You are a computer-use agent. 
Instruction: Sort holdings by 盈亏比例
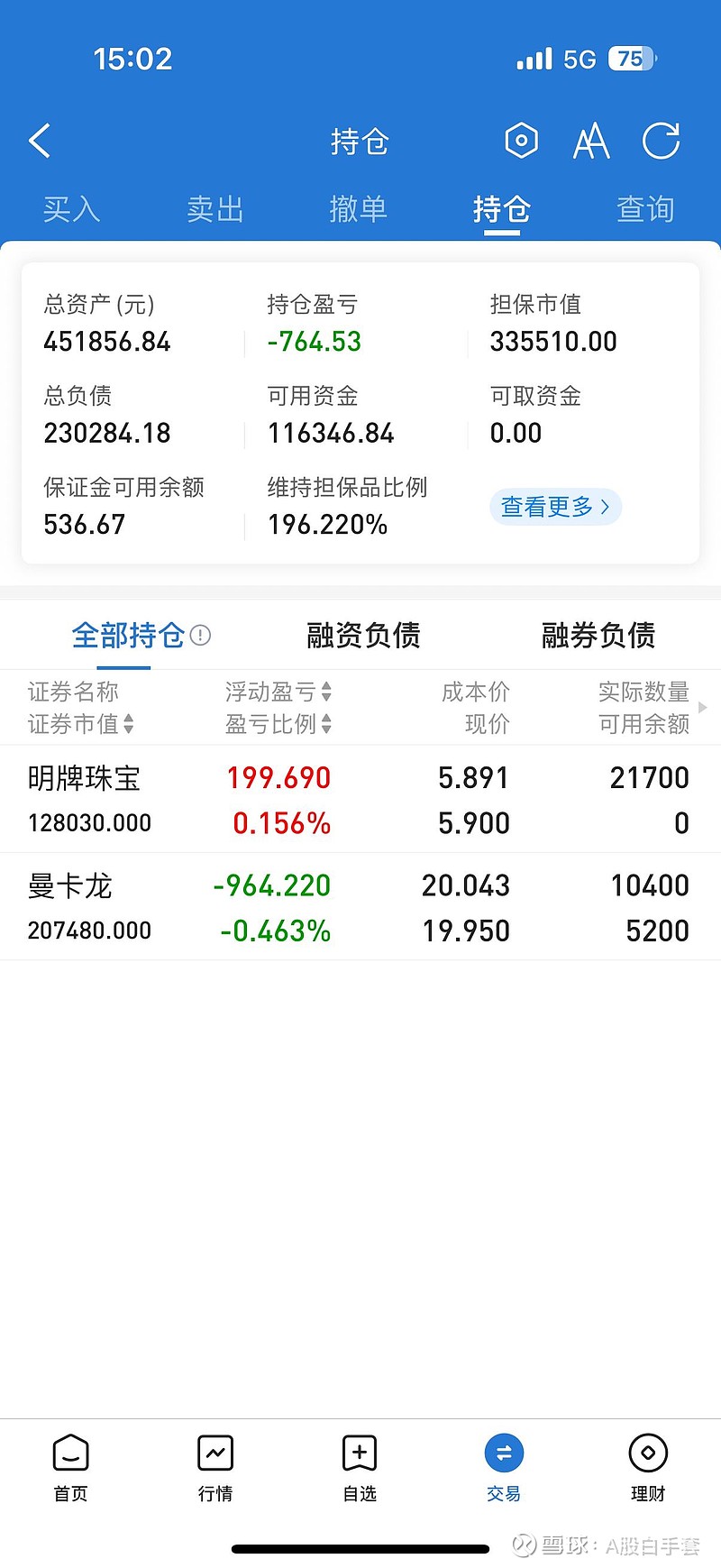coord(278,724)
